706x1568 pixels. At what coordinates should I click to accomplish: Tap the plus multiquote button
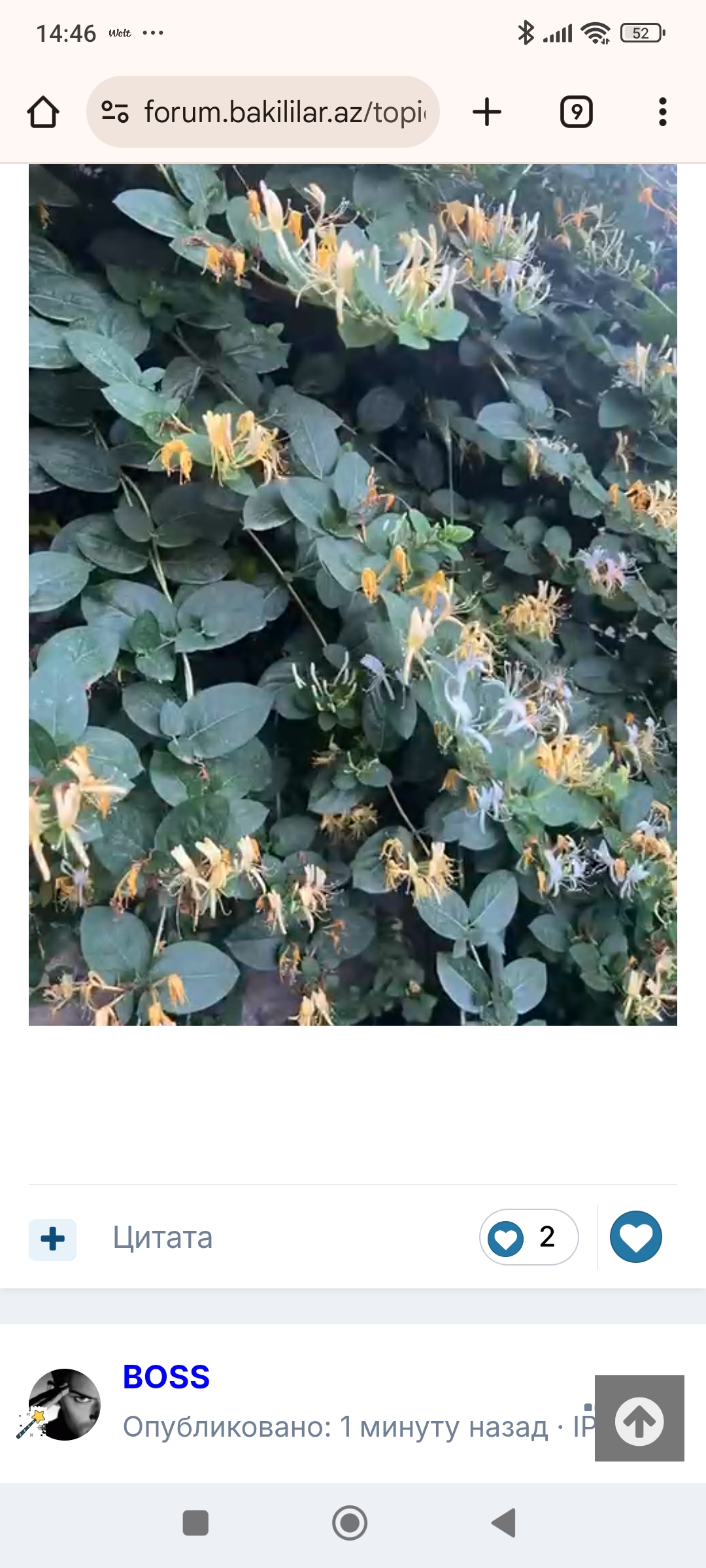(x=53, y=1239)
